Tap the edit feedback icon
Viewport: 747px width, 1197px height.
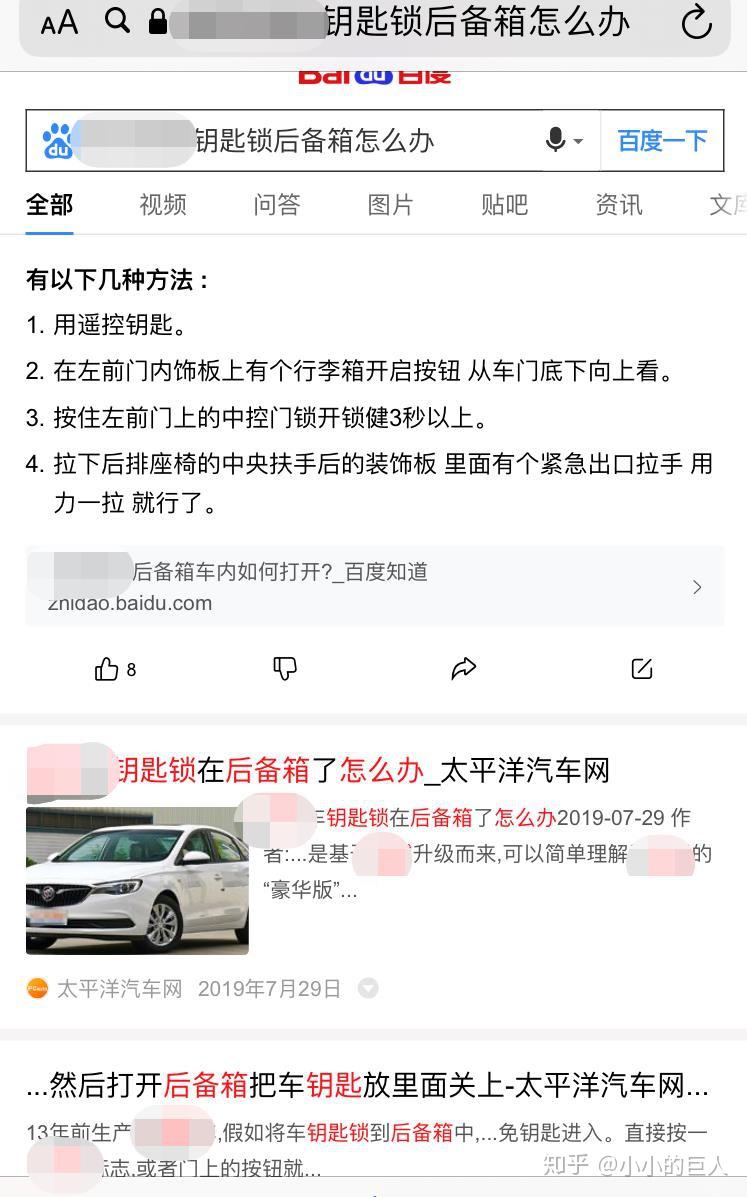tap(642, 669)
